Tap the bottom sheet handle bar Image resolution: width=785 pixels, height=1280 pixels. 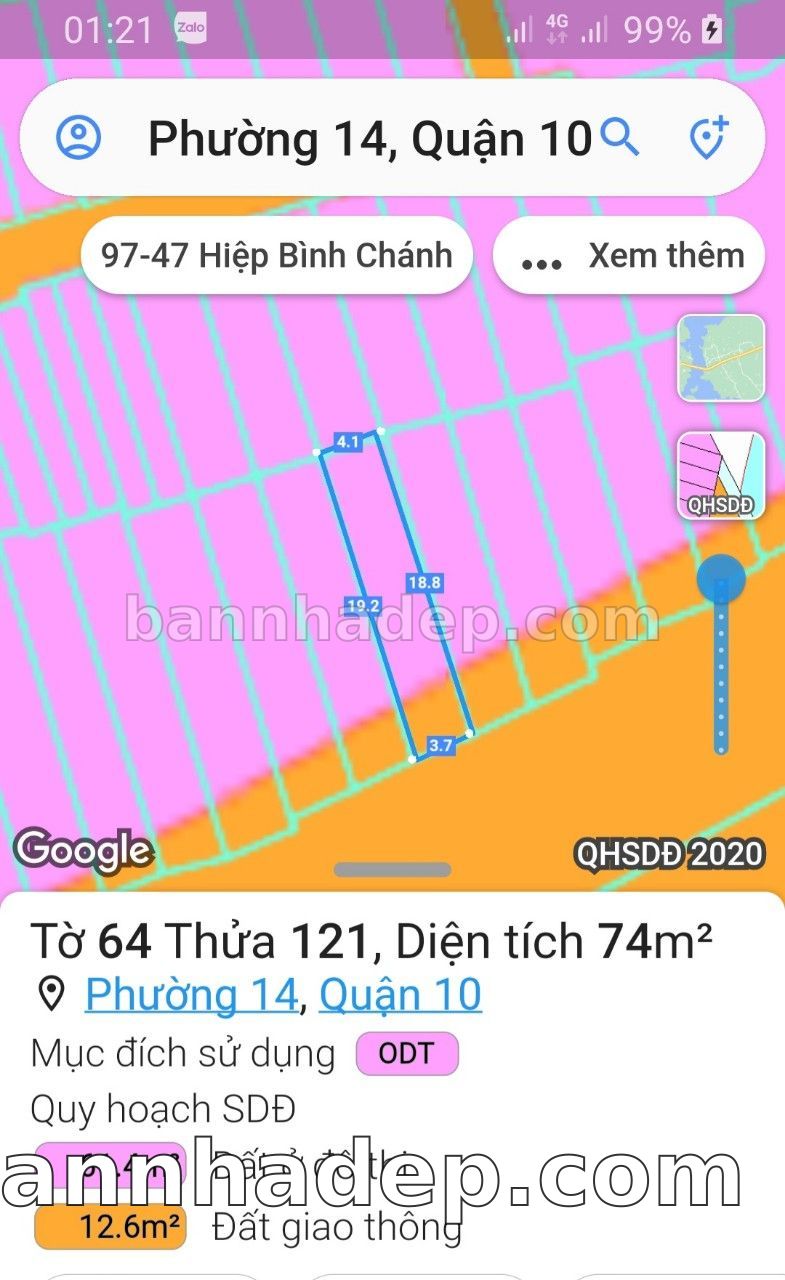[392, 870]
